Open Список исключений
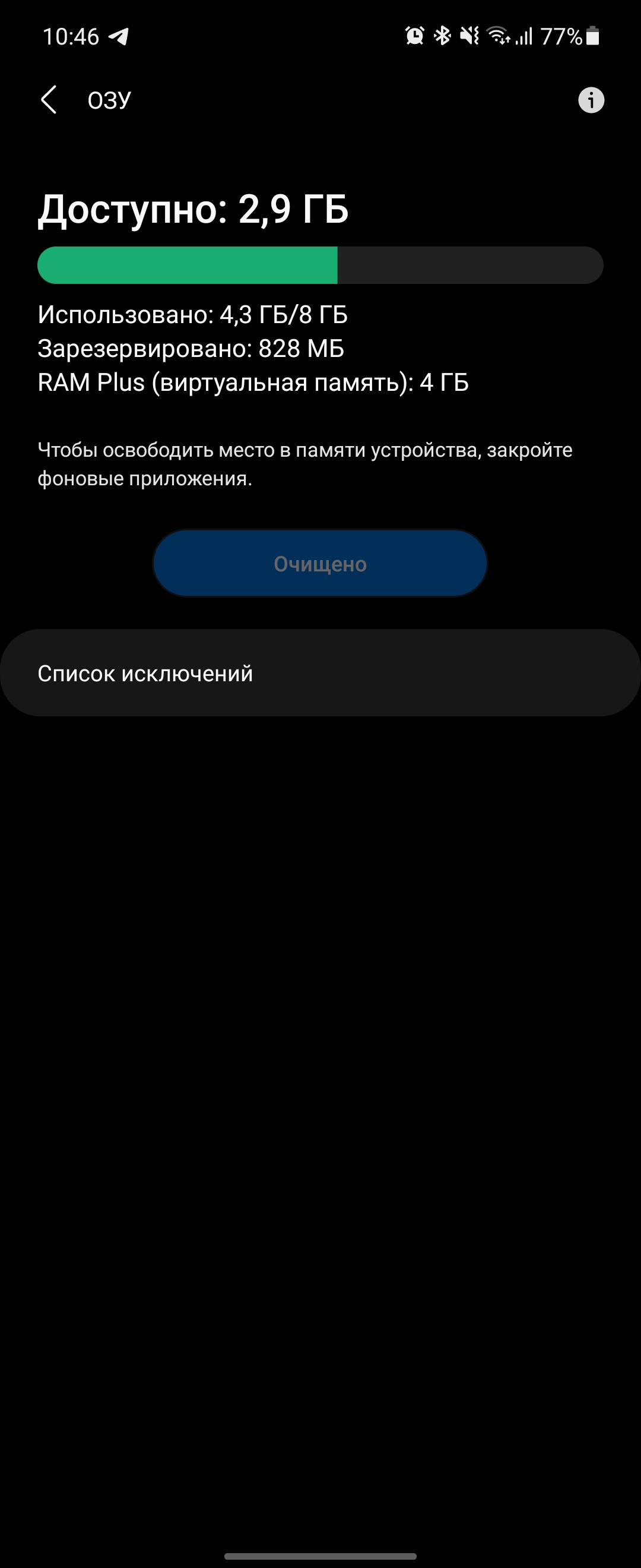This screenshot has height=1568, width=641. pos(320,673)
